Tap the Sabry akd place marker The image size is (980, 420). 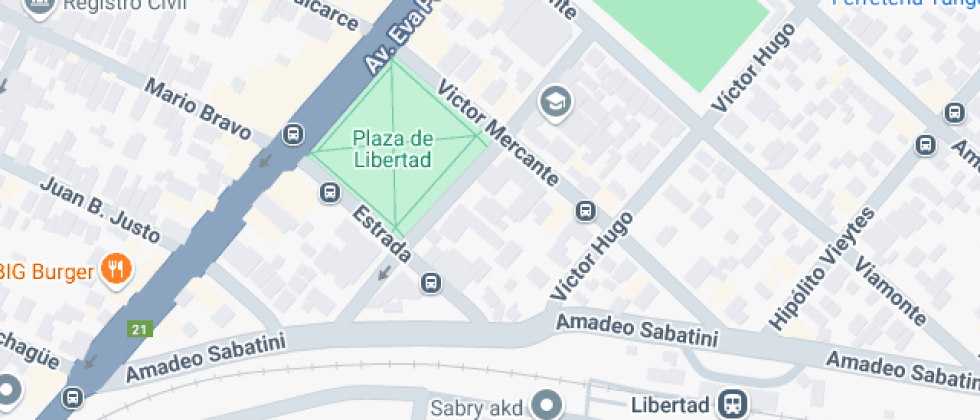547,405
